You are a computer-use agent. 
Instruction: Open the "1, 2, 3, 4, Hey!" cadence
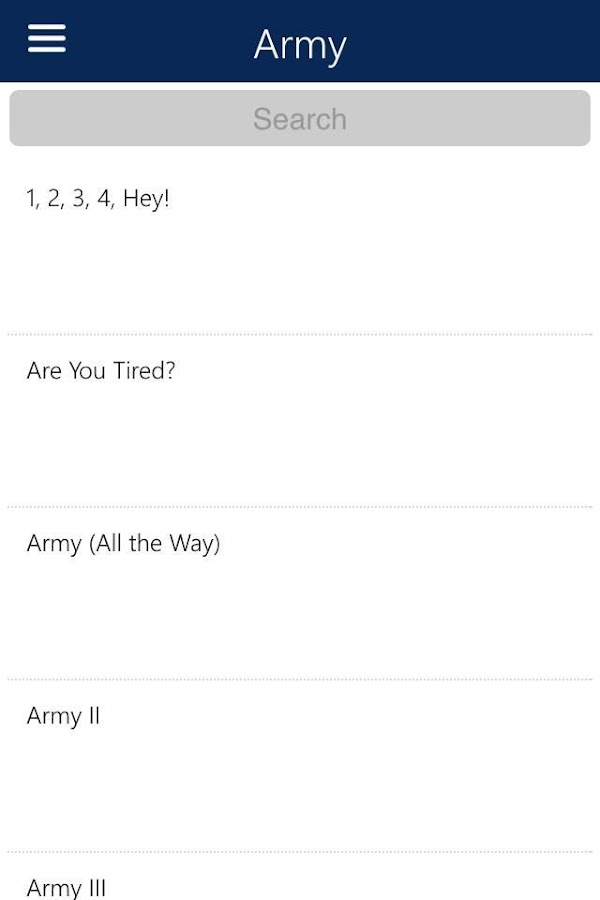98,198
